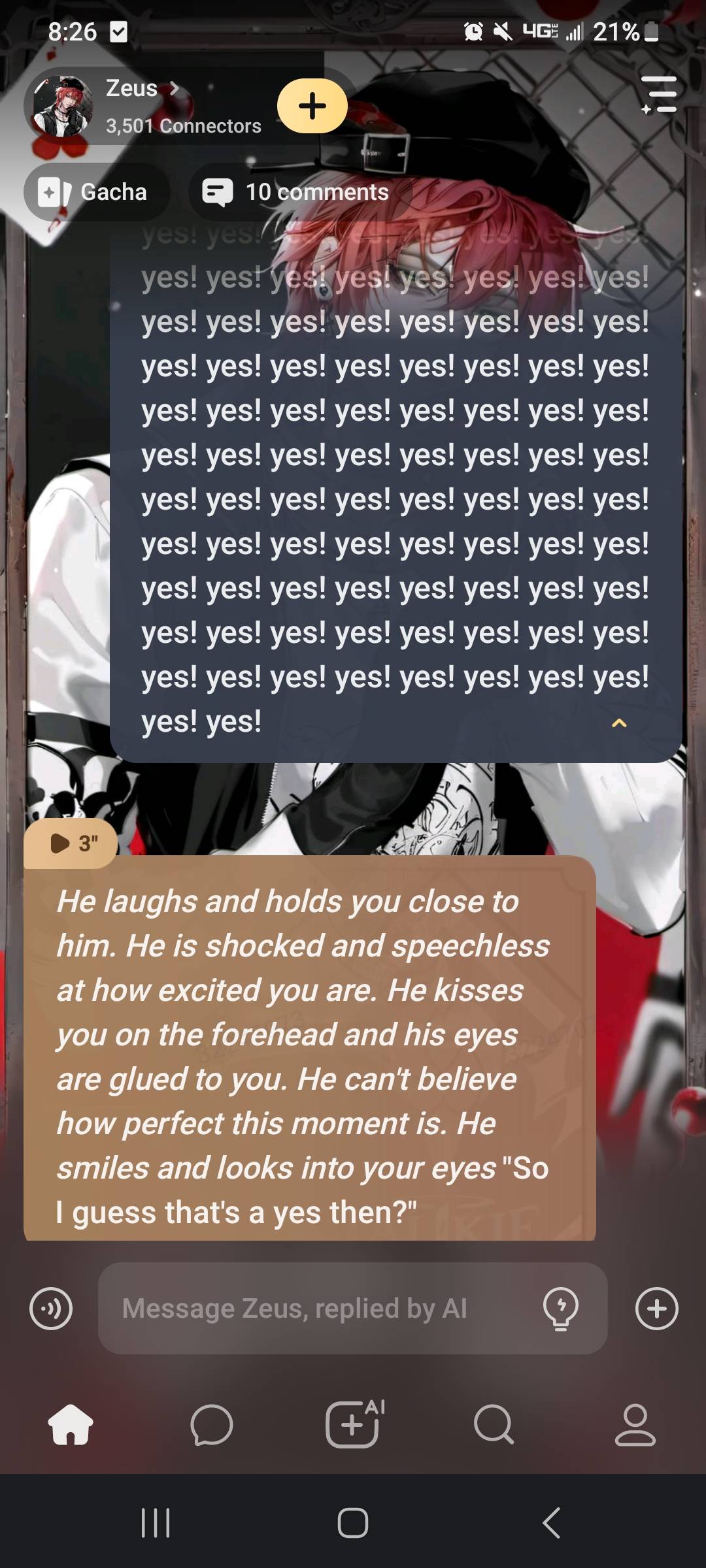706x1568 pixels.
Task: Go to the Home tab
Action: pyautogui.click(x=71, y=1424)
